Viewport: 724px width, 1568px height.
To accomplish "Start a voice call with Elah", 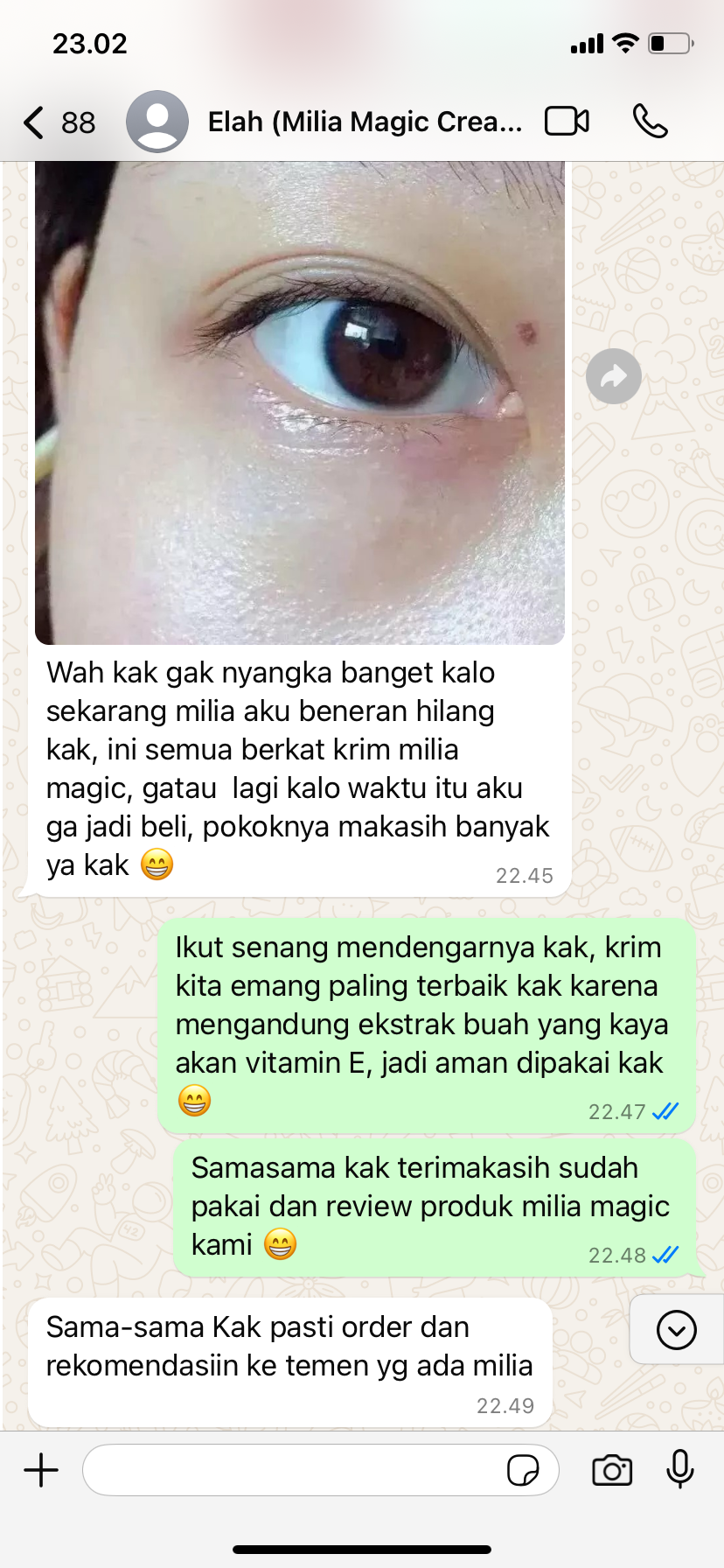I will 650,122.
